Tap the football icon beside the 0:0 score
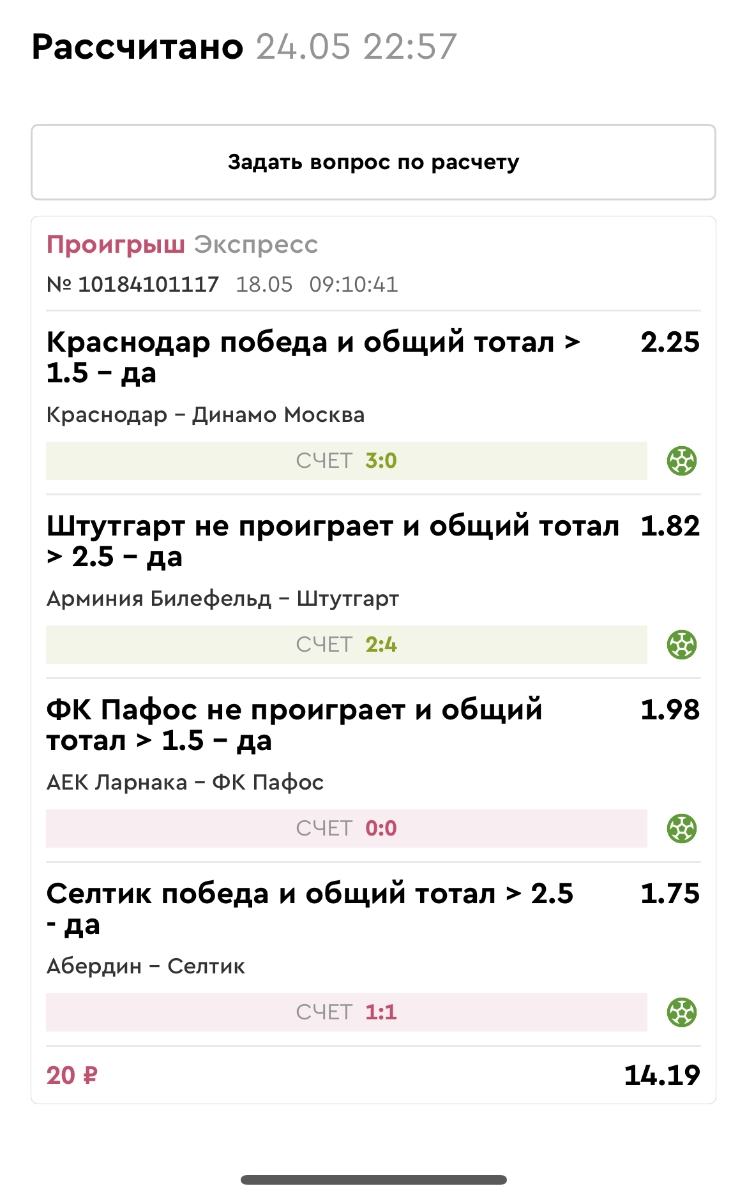 point(682,828)
